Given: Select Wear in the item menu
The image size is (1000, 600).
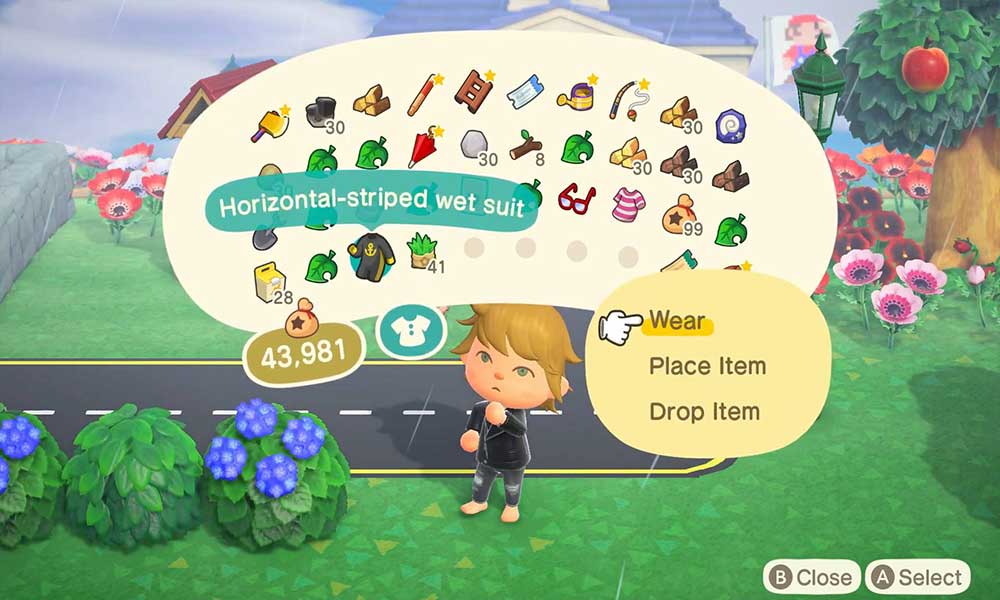Looking at the screenshot, I should tap(677, 322).
